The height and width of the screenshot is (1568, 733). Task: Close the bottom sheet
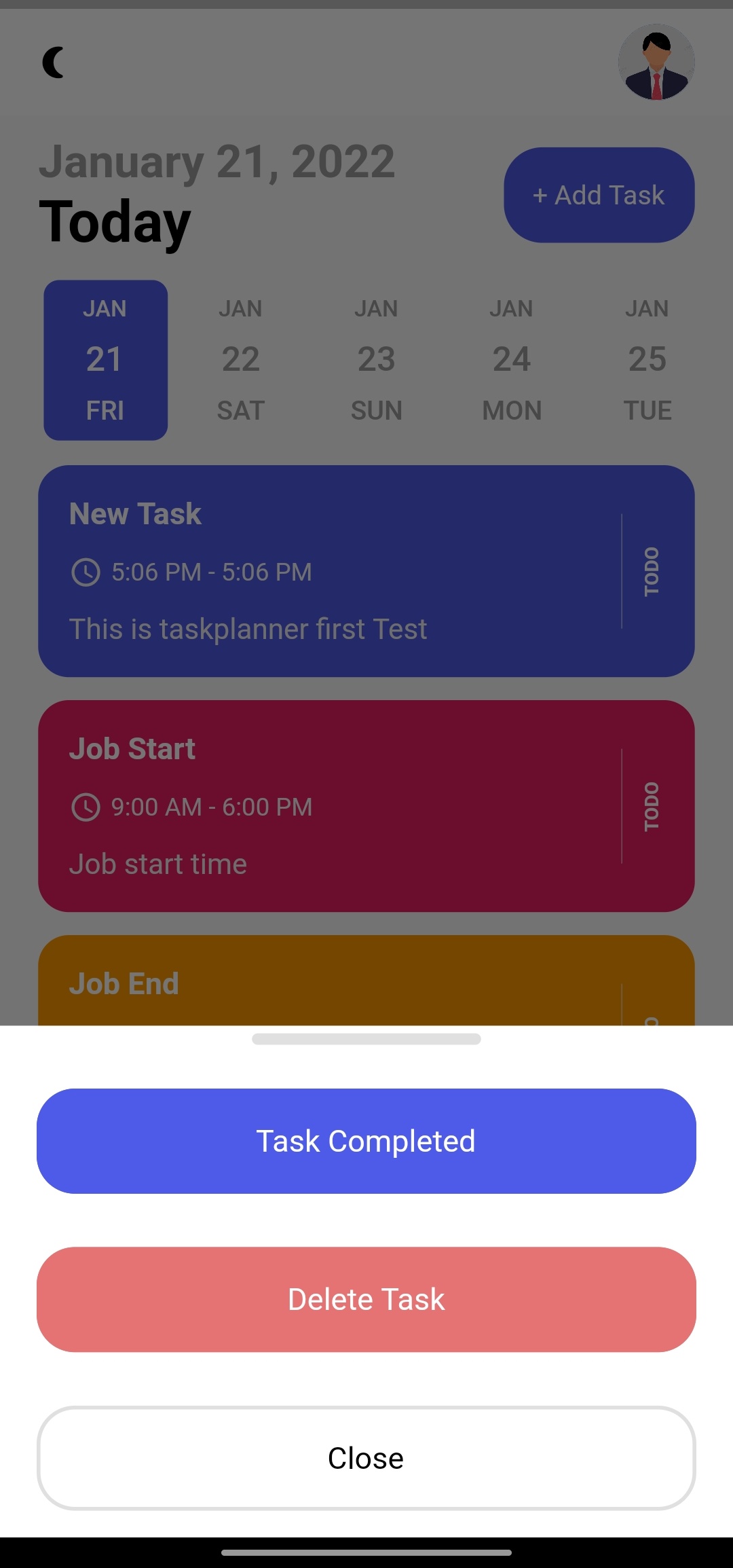(366, 1458)
